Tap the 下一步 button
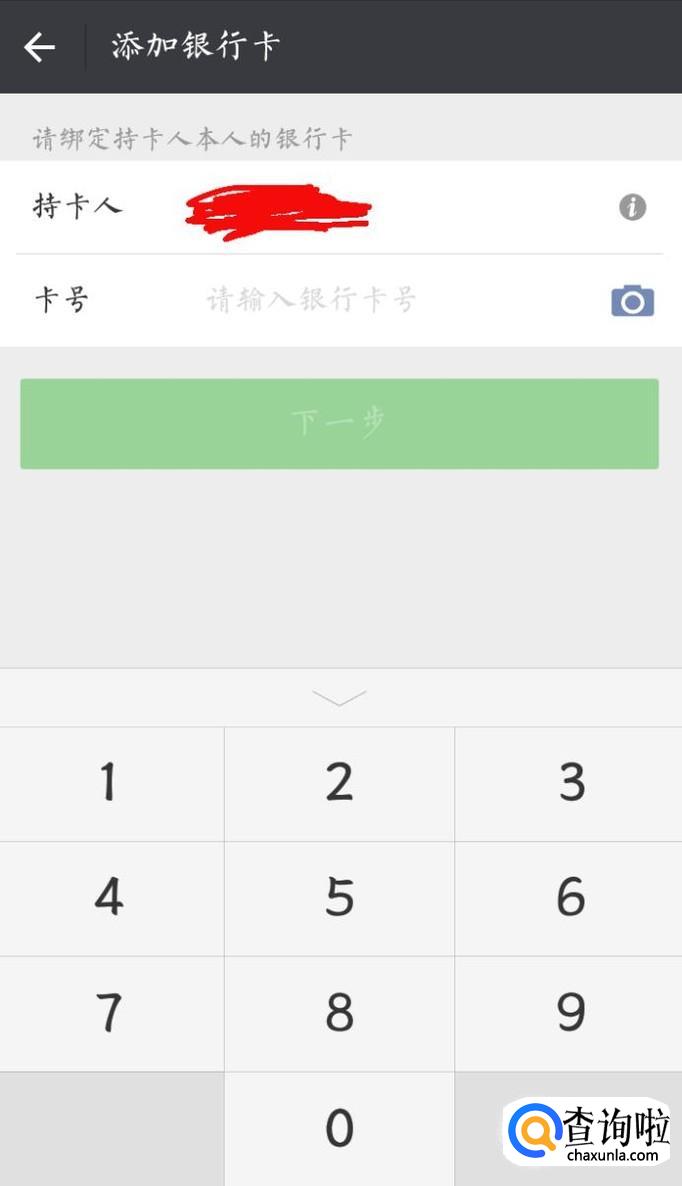Screen dimensions: 682x1186 pyautogui.click(x=339, y=424)
